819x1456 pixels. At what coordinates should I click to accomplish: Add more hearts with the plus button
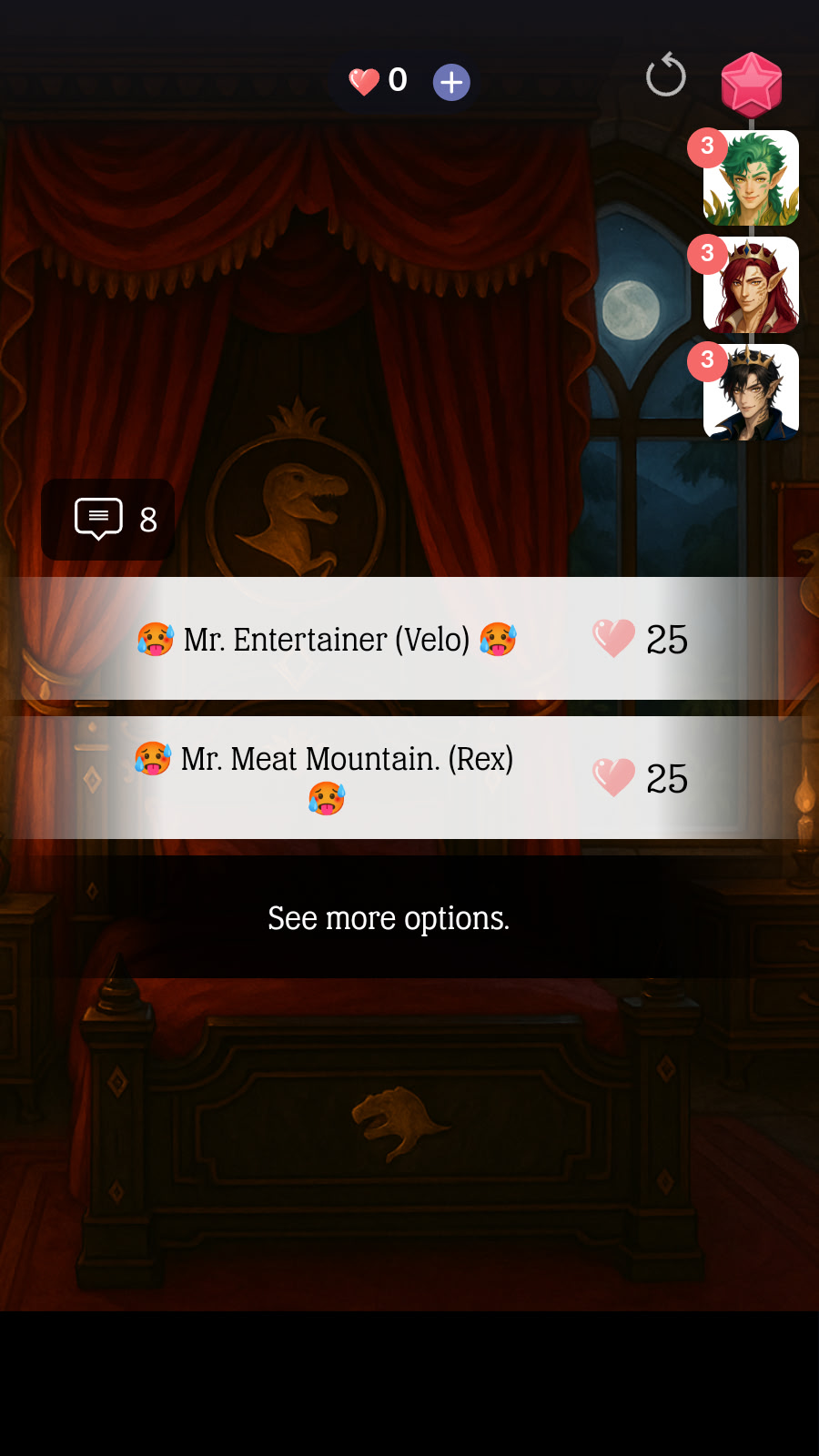click(x=451, y=83)
